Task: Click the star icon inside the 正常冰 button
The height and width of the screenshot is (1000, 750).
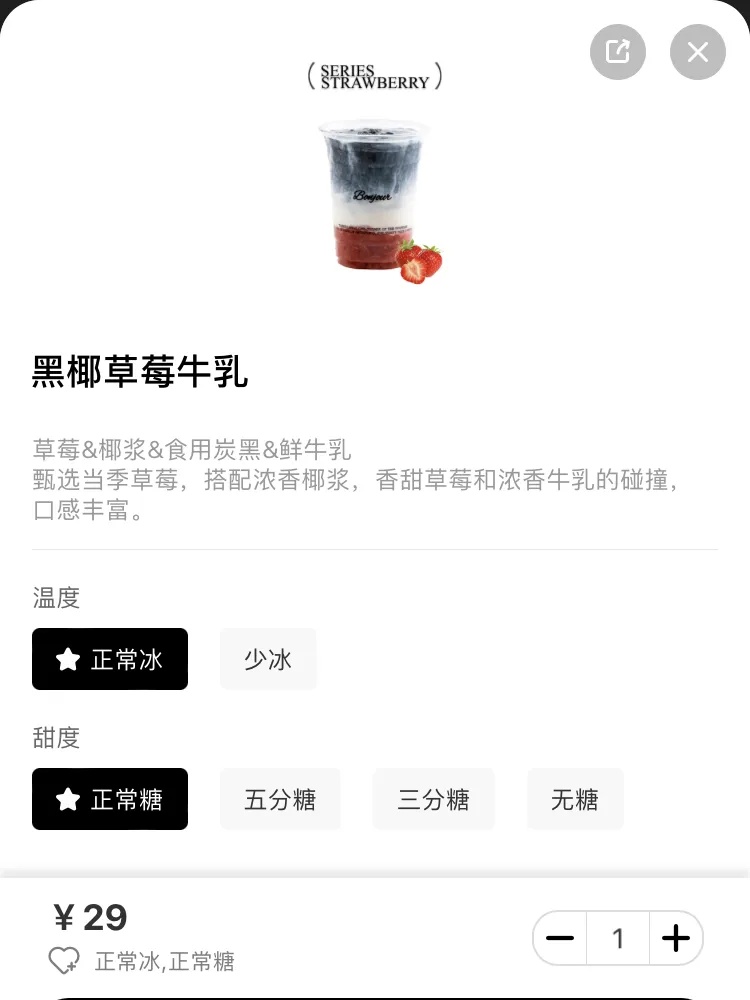Action: (x=67, y=659)
